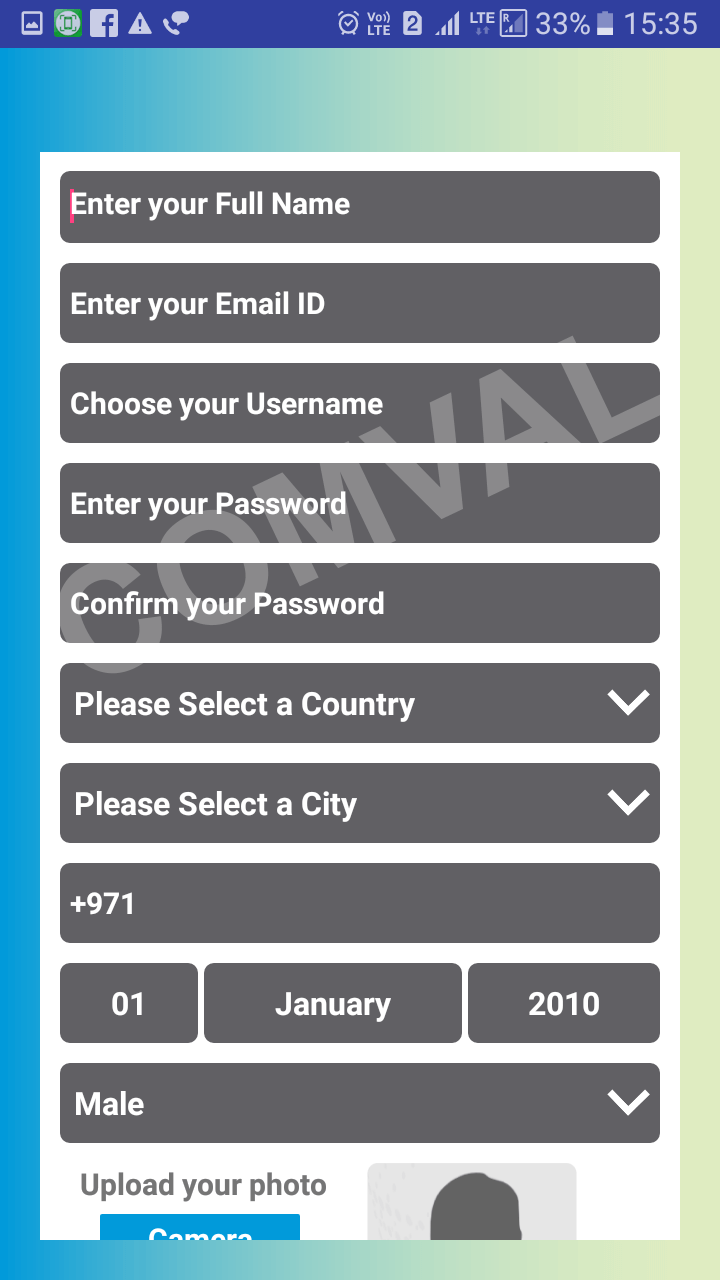
Task: Expand the gender dropdown showing Male
Action: pyautogui.click(x=360, y=1103)
